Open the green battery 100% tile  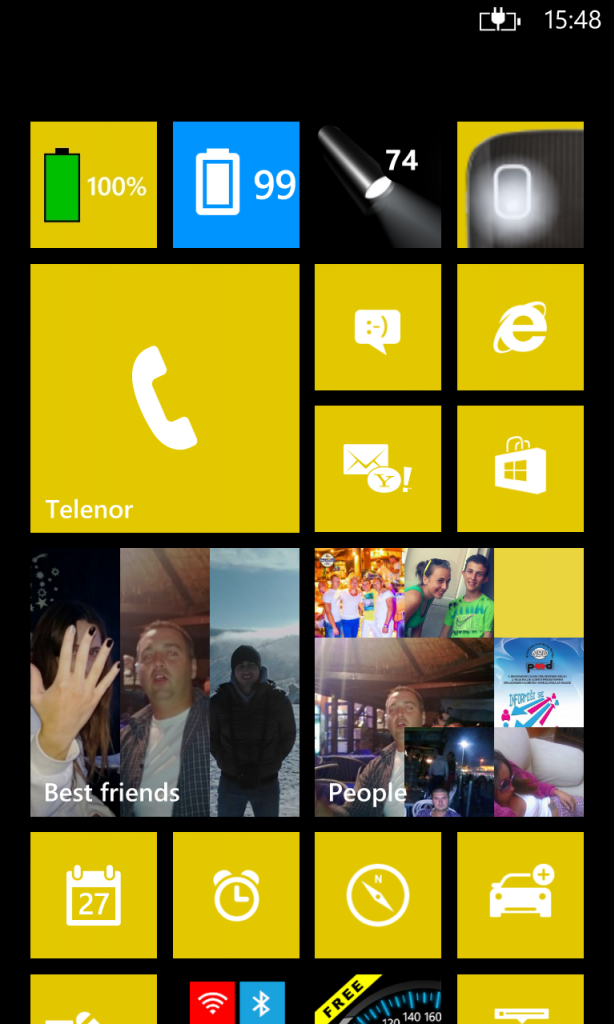[93, 185]
